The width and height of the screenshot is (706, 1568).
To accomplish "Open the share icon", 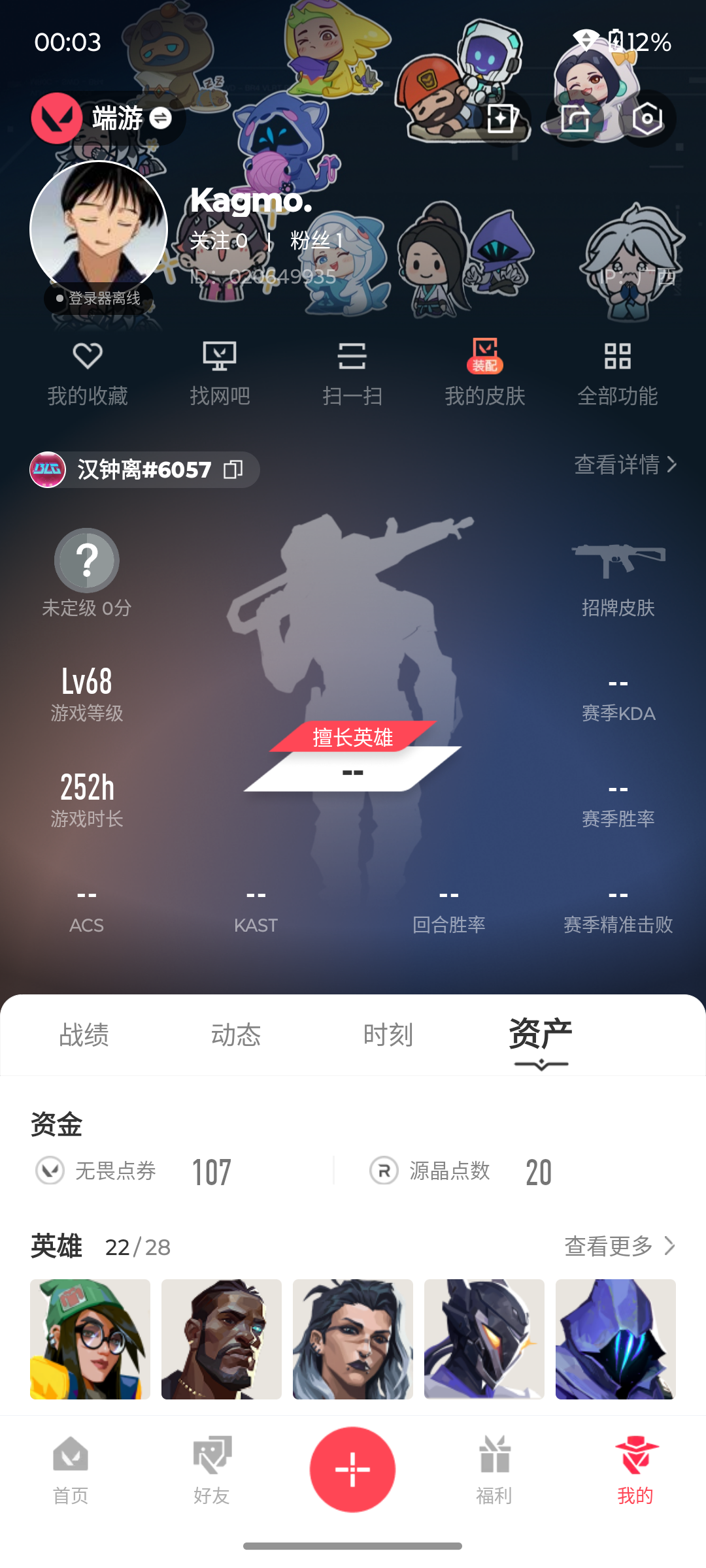I will coord(575,118).
